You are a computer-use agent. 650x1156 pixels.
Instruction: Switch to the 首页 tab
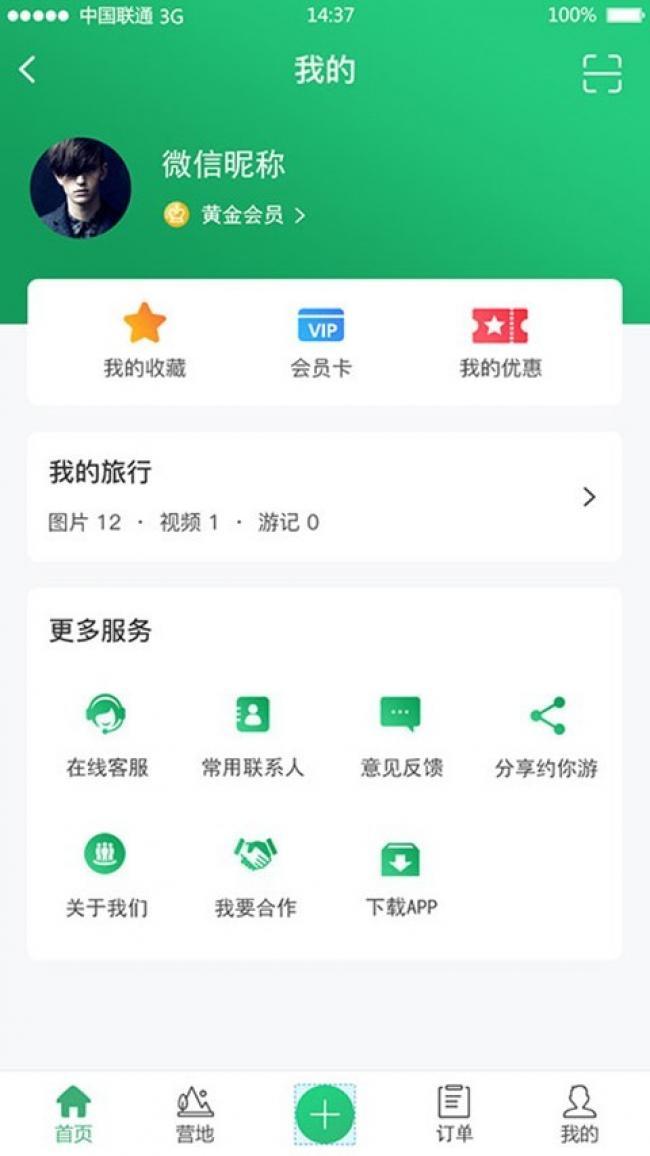[73, 1114]
